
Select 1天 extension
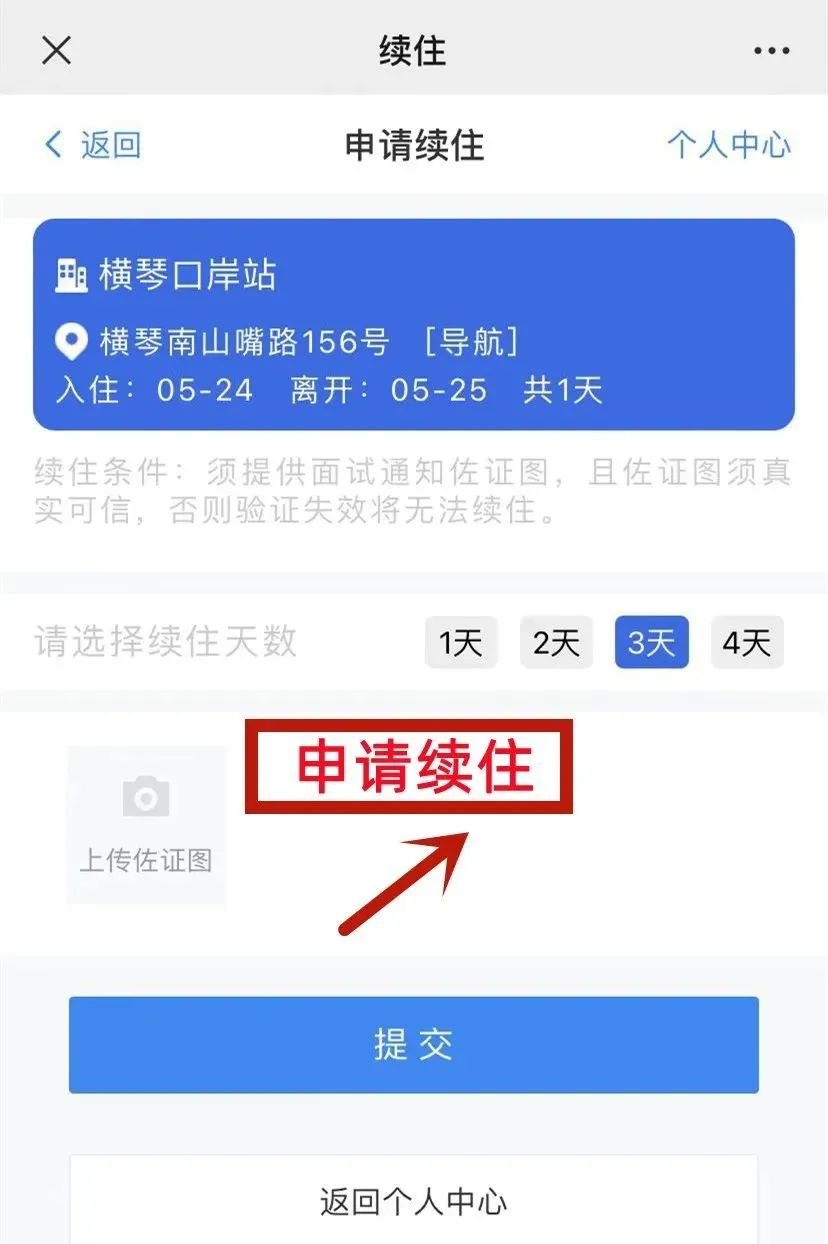click(x=461, y=643)
